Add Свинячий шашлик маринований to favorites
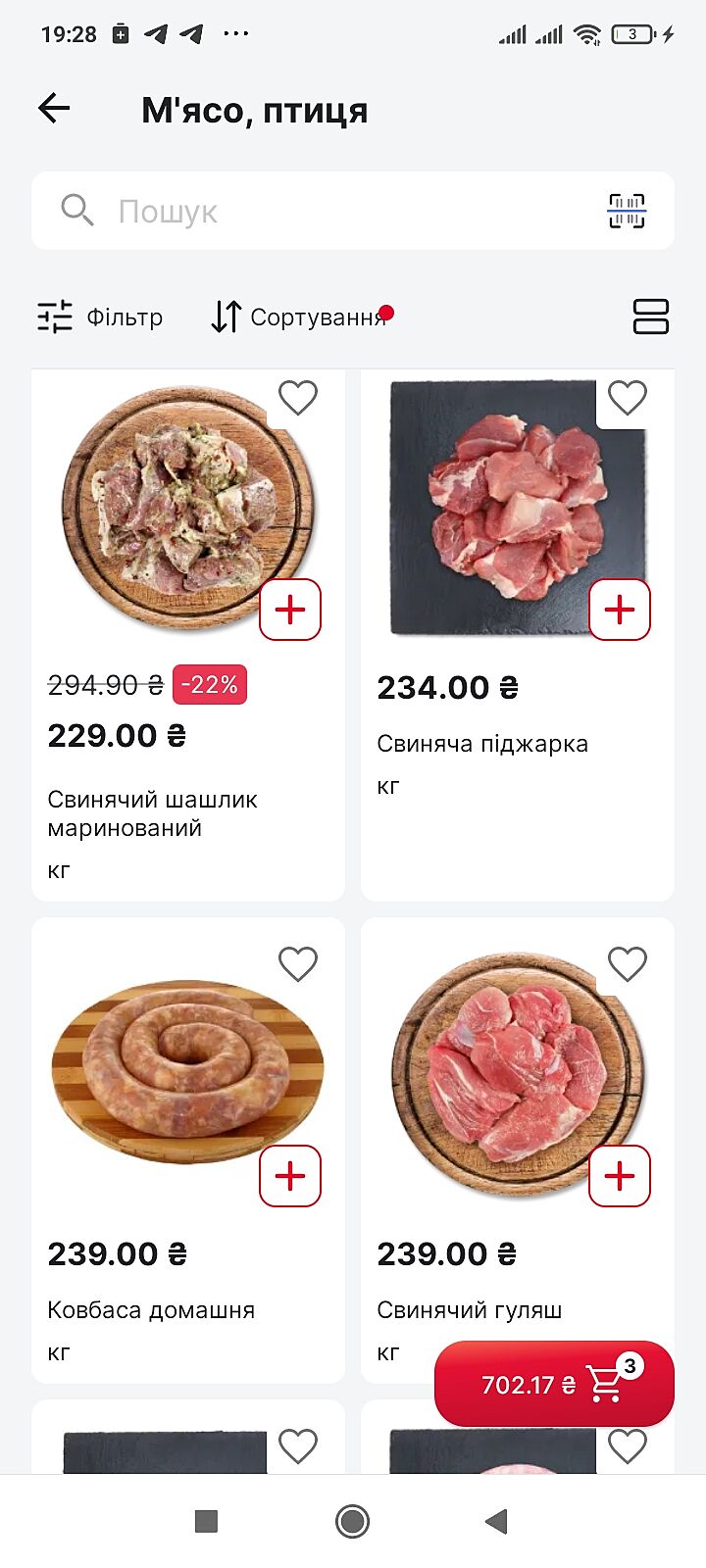 click(x=297, y=398)
